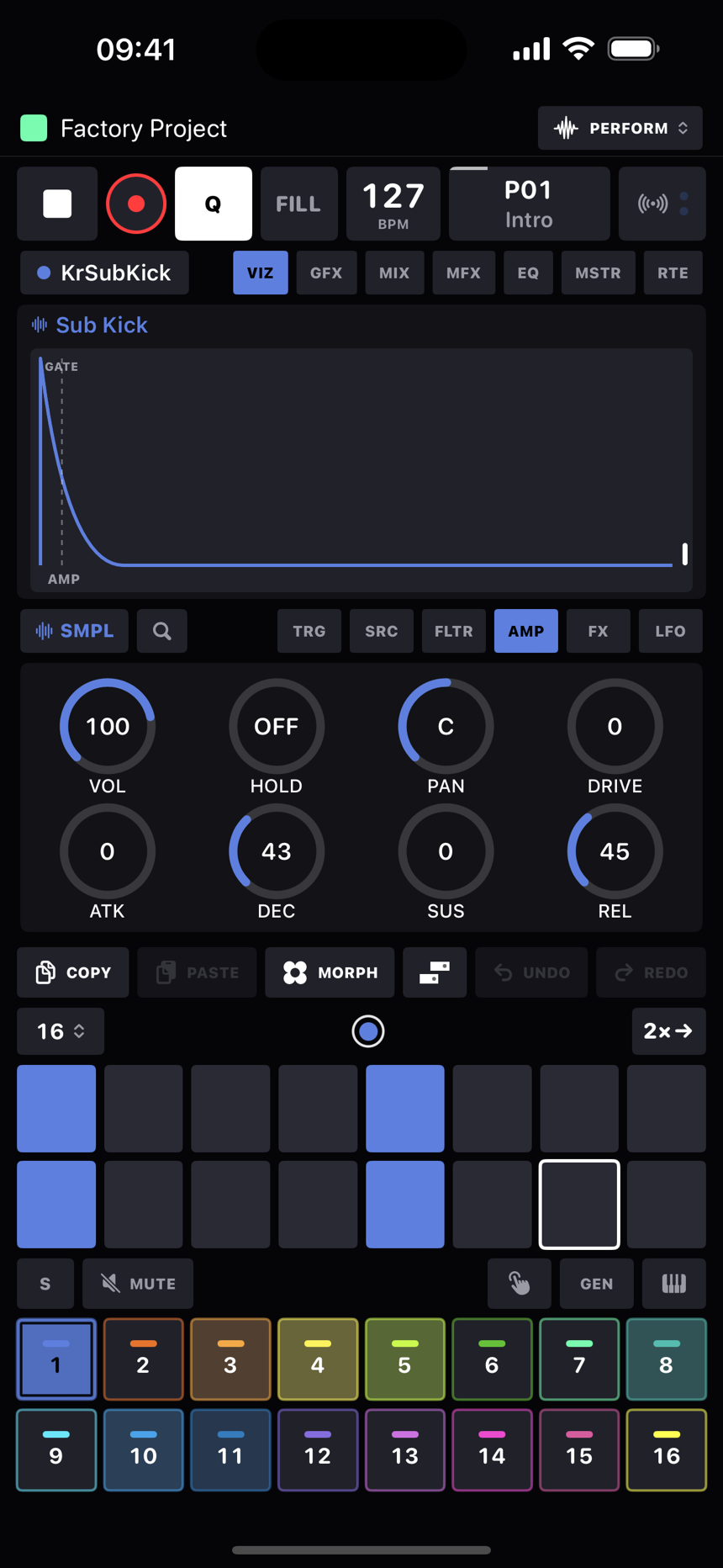Mute the current track
Image resolution: width=723 pixels, height=1568 pixels.
pos(138,1284)
